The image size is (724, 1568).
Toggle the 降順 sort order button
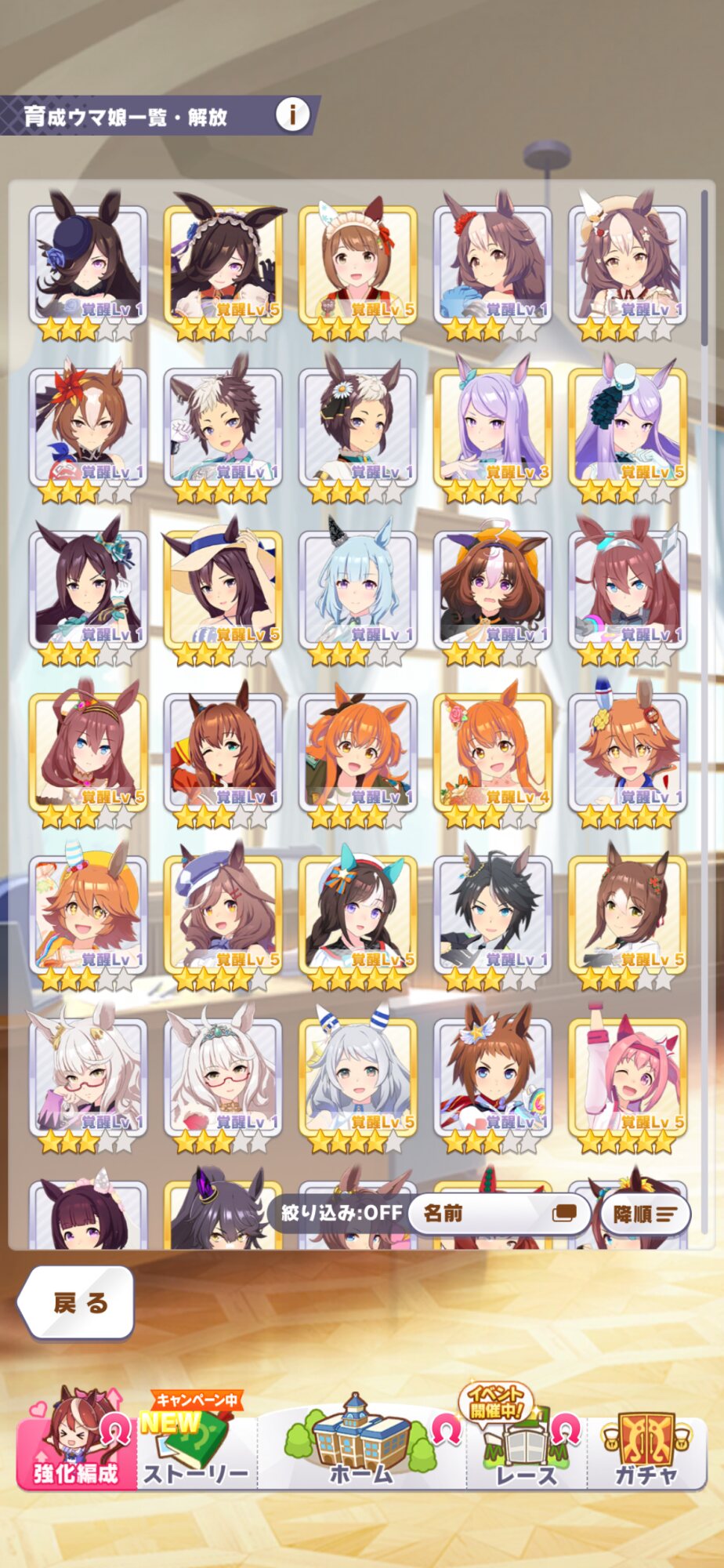[x=644, y=1214]
